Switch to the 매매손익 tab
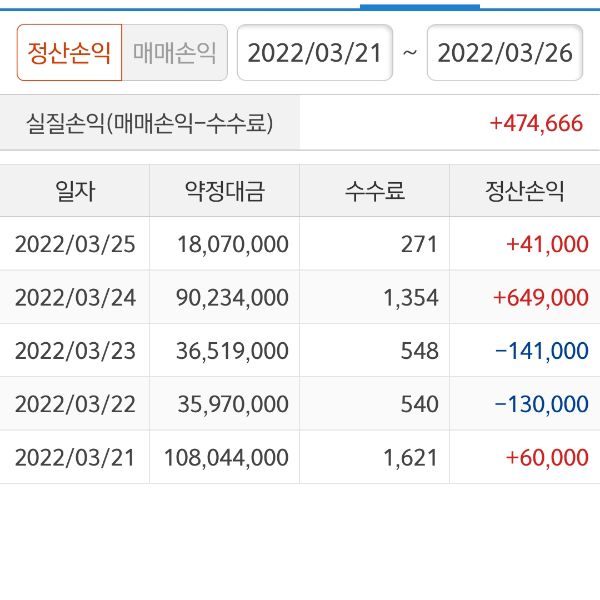600x600 pixels. 174,53
